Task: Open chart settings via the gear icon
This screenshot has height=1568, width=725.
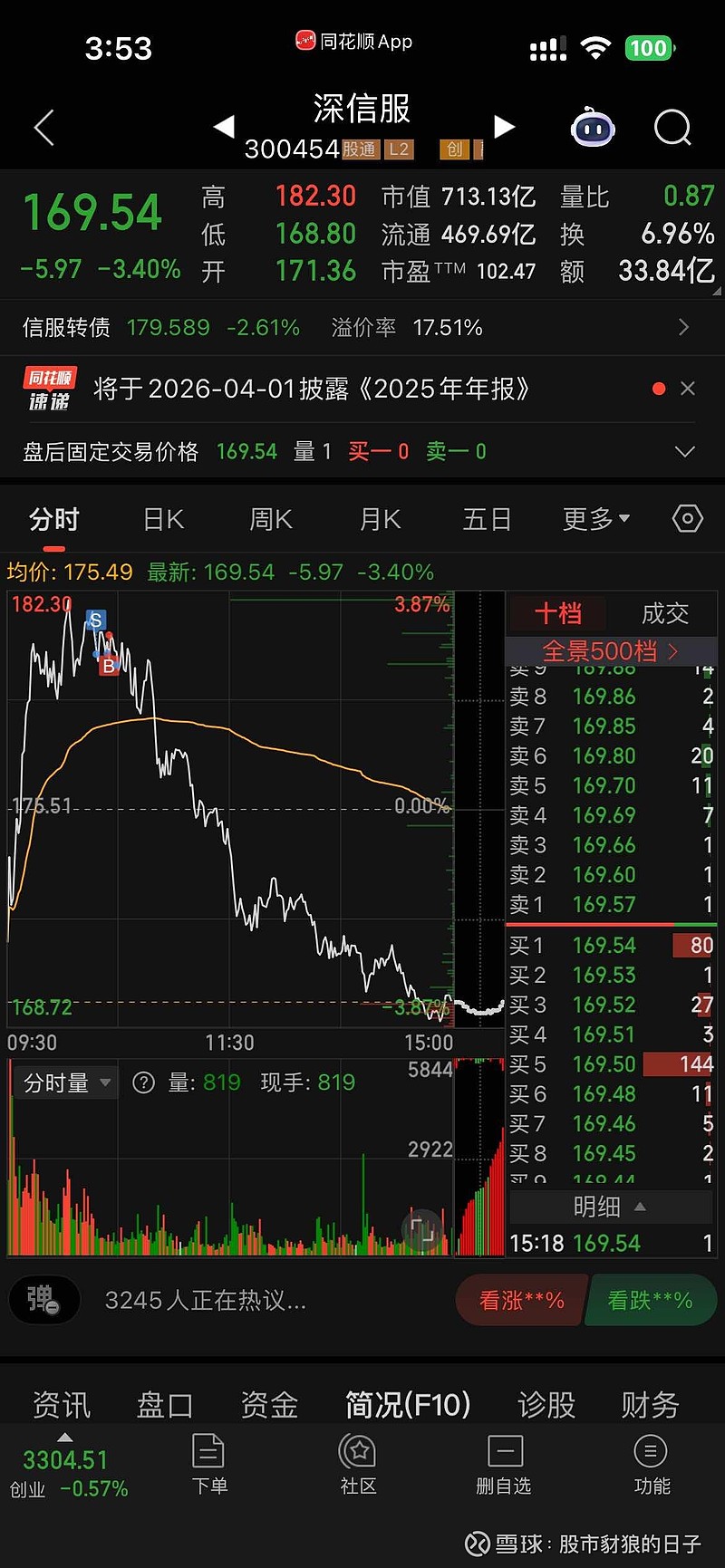Action: [687, 518]
